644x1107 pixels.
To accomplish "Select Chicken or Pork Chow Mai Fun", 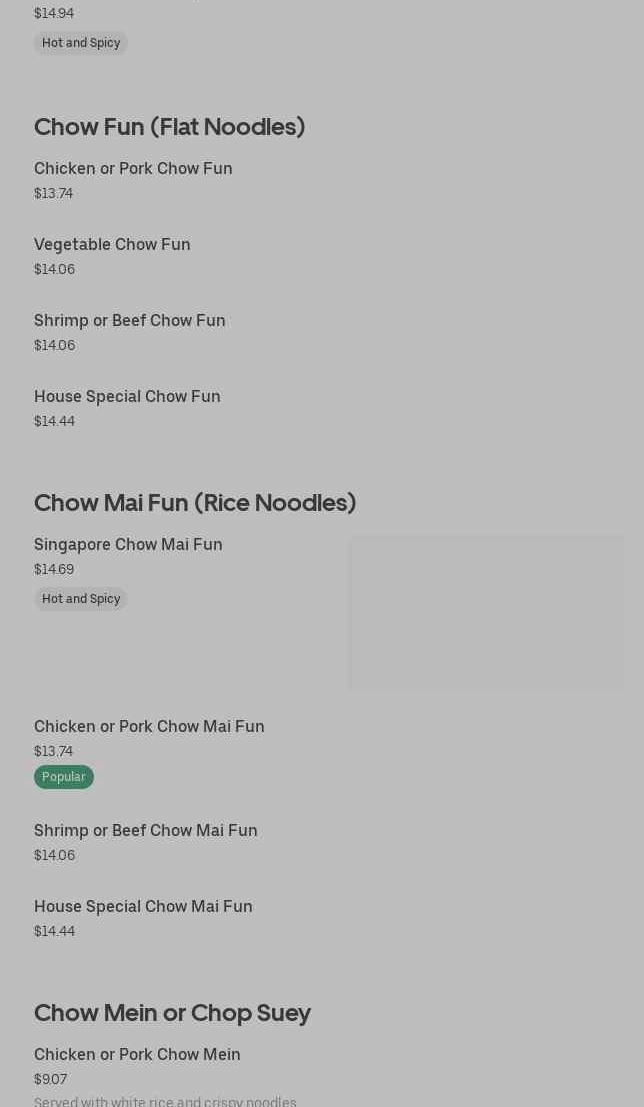I will [x=149, y=727].
